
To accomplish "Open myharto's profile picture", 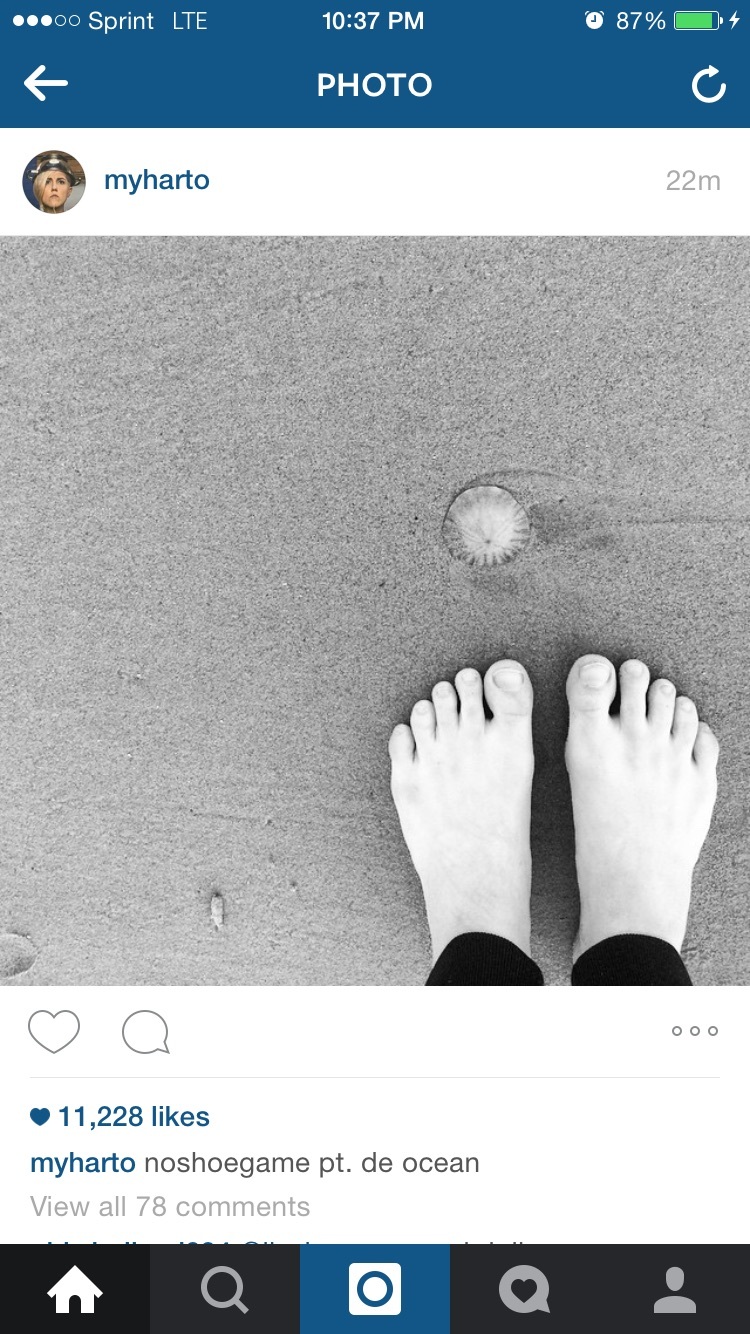I will tap(54, 182).
